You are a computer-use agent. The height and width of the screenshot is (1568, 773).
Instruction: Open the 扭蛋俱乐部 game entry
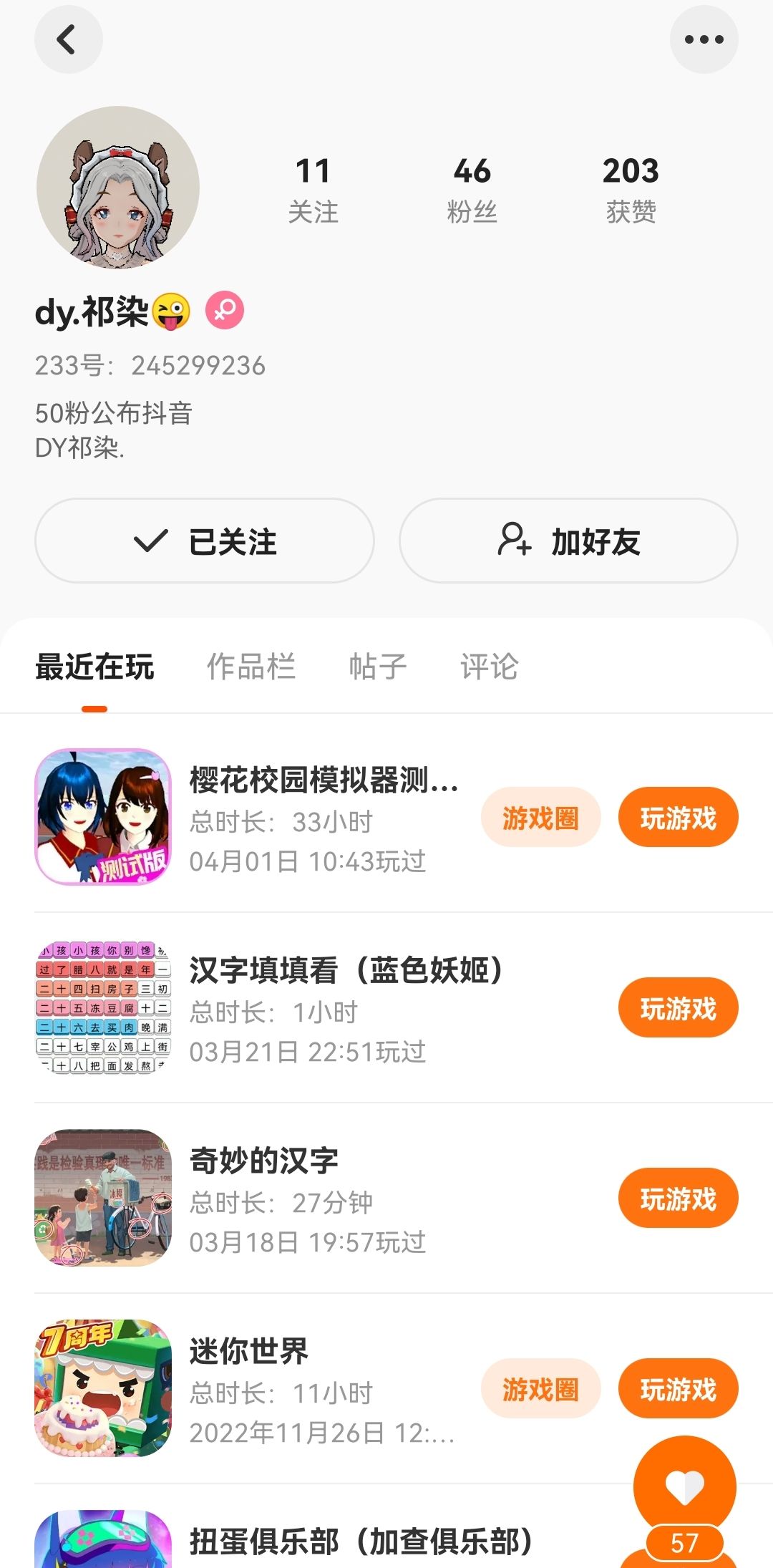(x=361, y=1541)
